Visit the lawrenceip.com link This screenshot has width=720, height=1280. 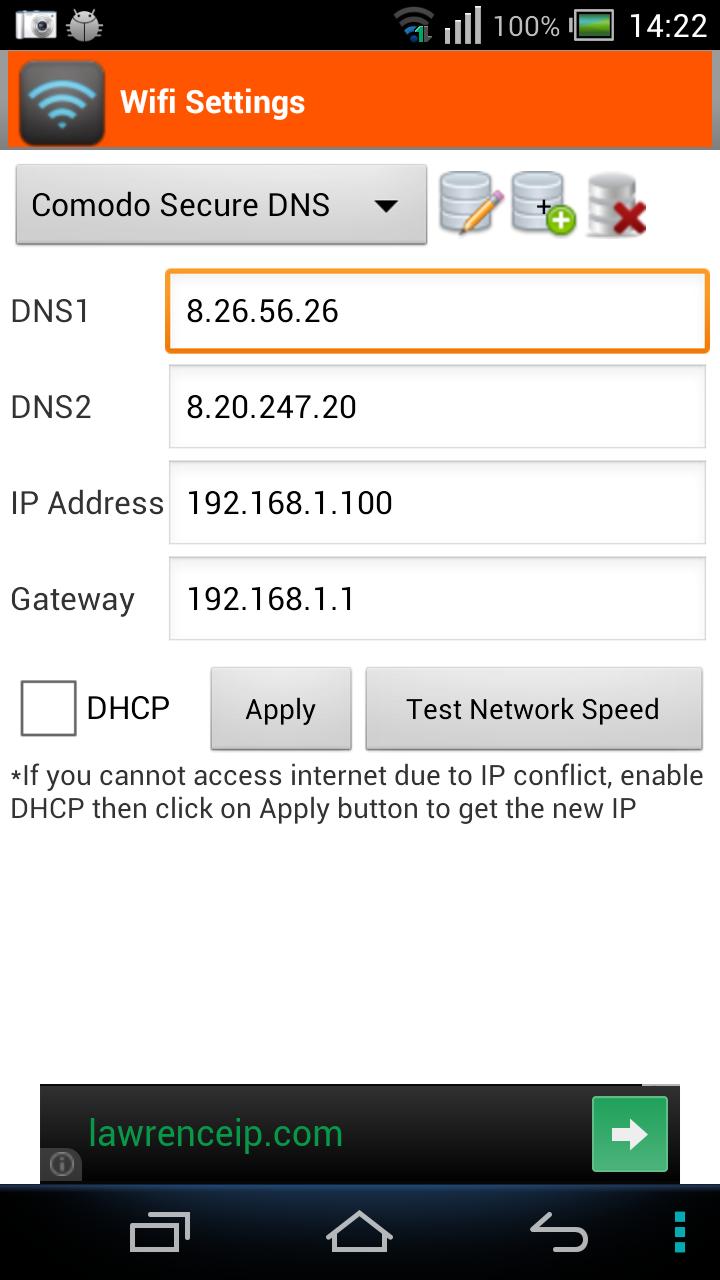214,1134
